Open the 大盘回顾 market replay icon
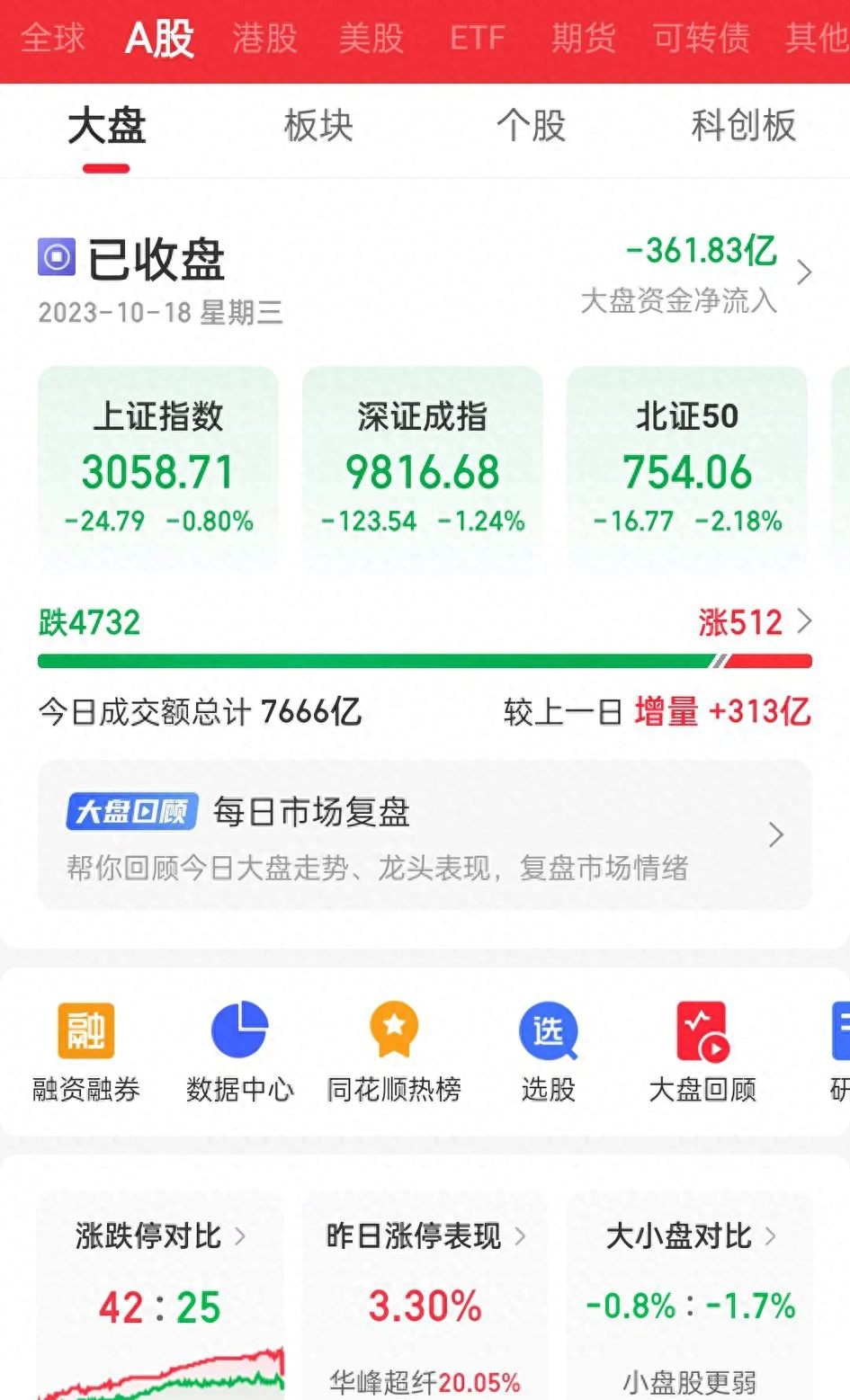850x1400 pixels. [x=701, y=1031]
